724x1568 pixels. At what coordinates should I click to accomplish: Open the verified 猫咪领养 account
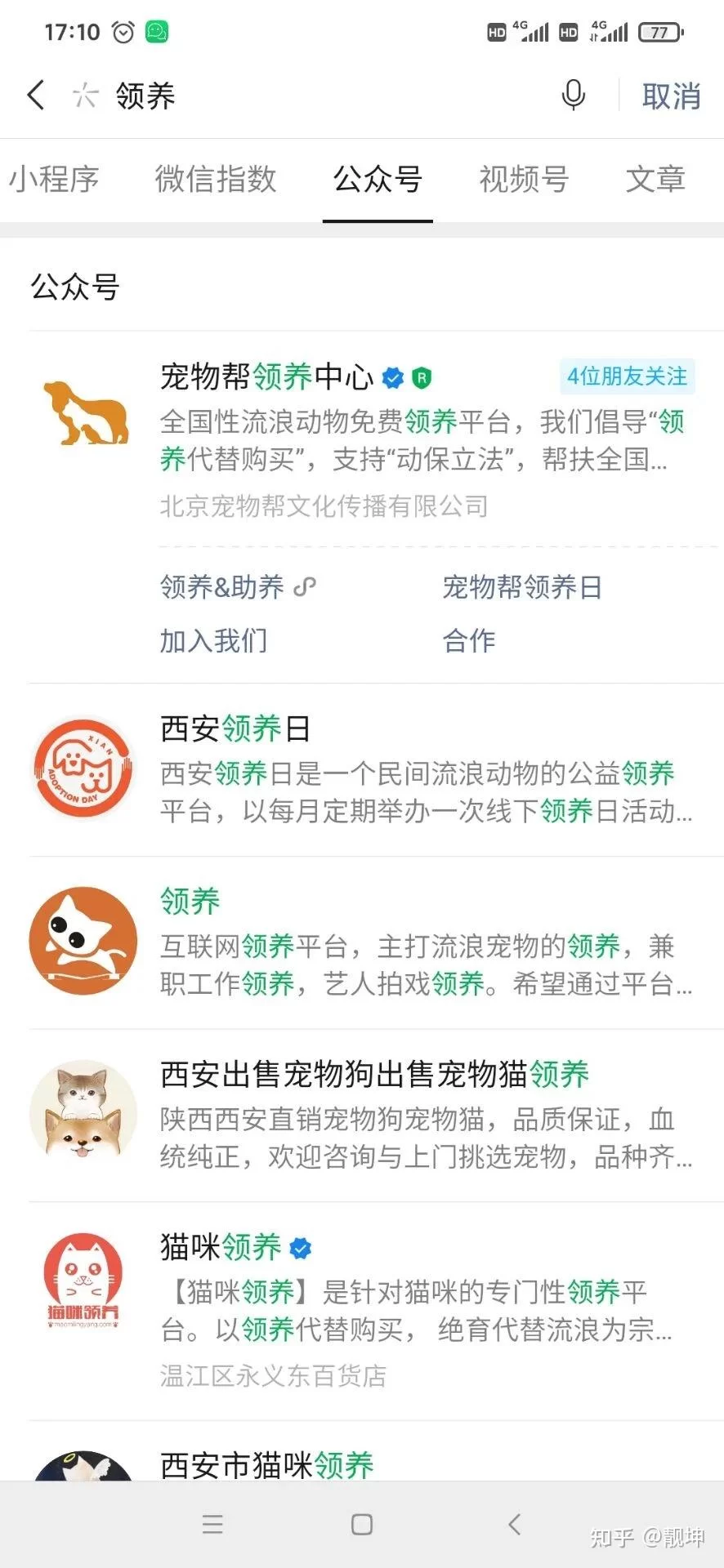point(221,1248)
